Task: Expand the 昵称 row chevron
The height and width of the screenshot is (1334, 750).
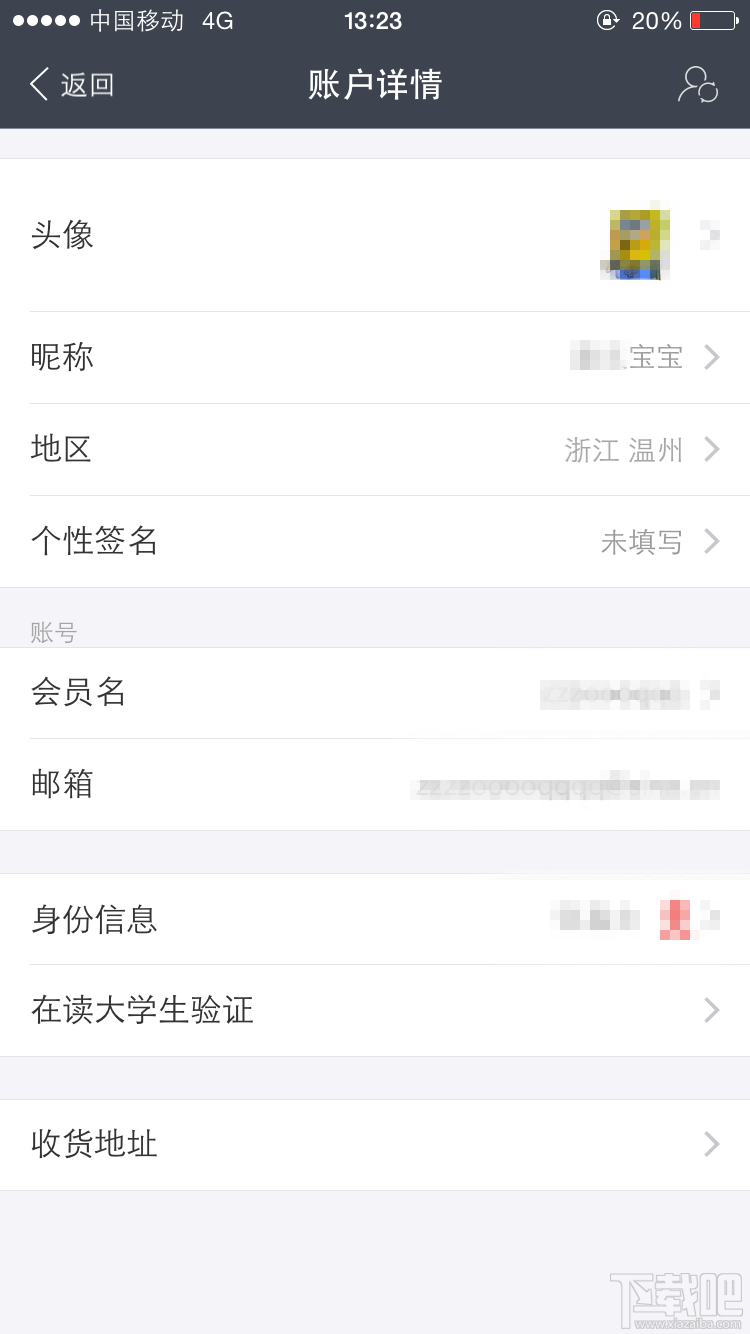Action: click(711, 357)
